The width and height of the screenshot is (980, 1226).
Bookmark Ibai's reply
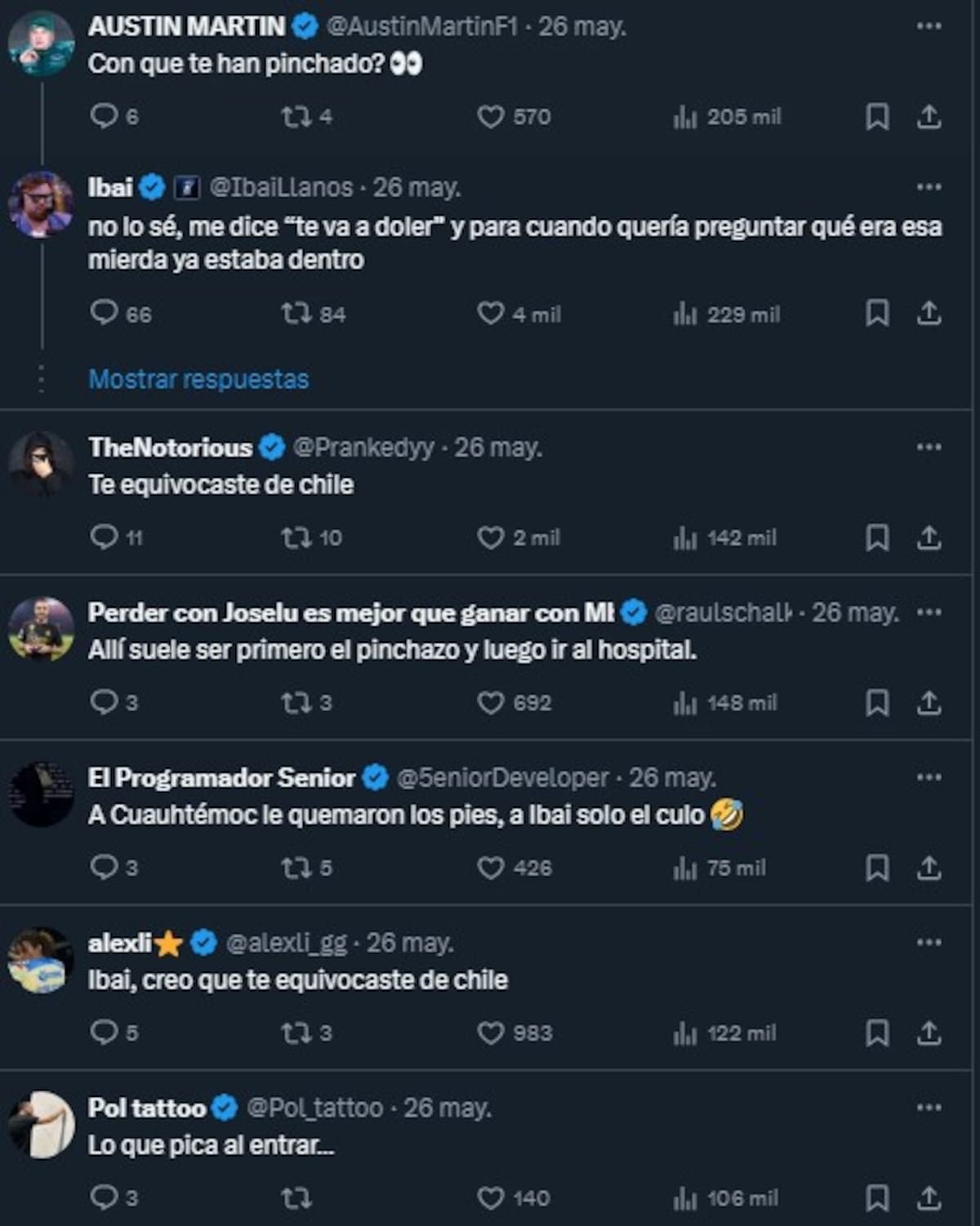pyautogui.click(x=877, y=314)
